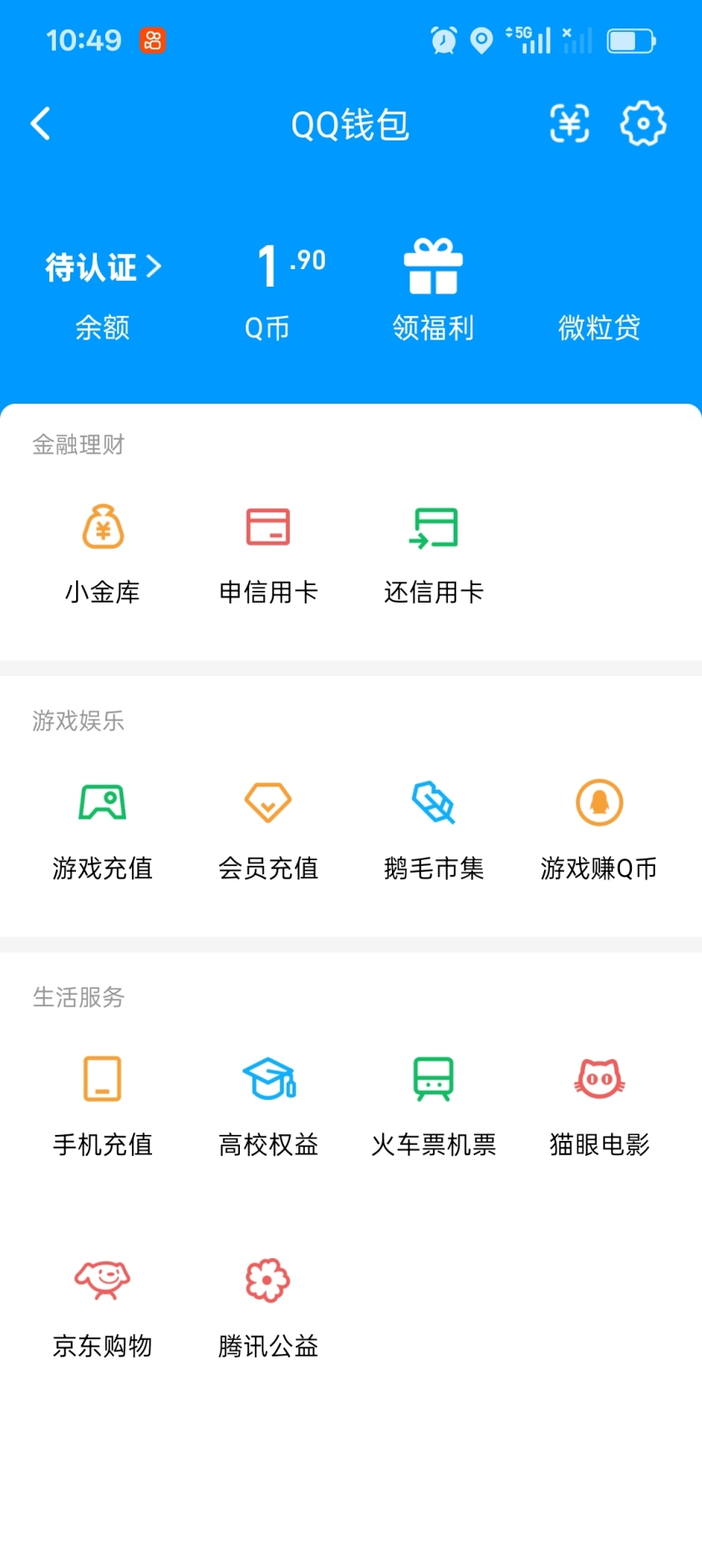This screenshot has height=1568, width=702.
Task: Go back with the left arrow
Action: tap(40, 124)
